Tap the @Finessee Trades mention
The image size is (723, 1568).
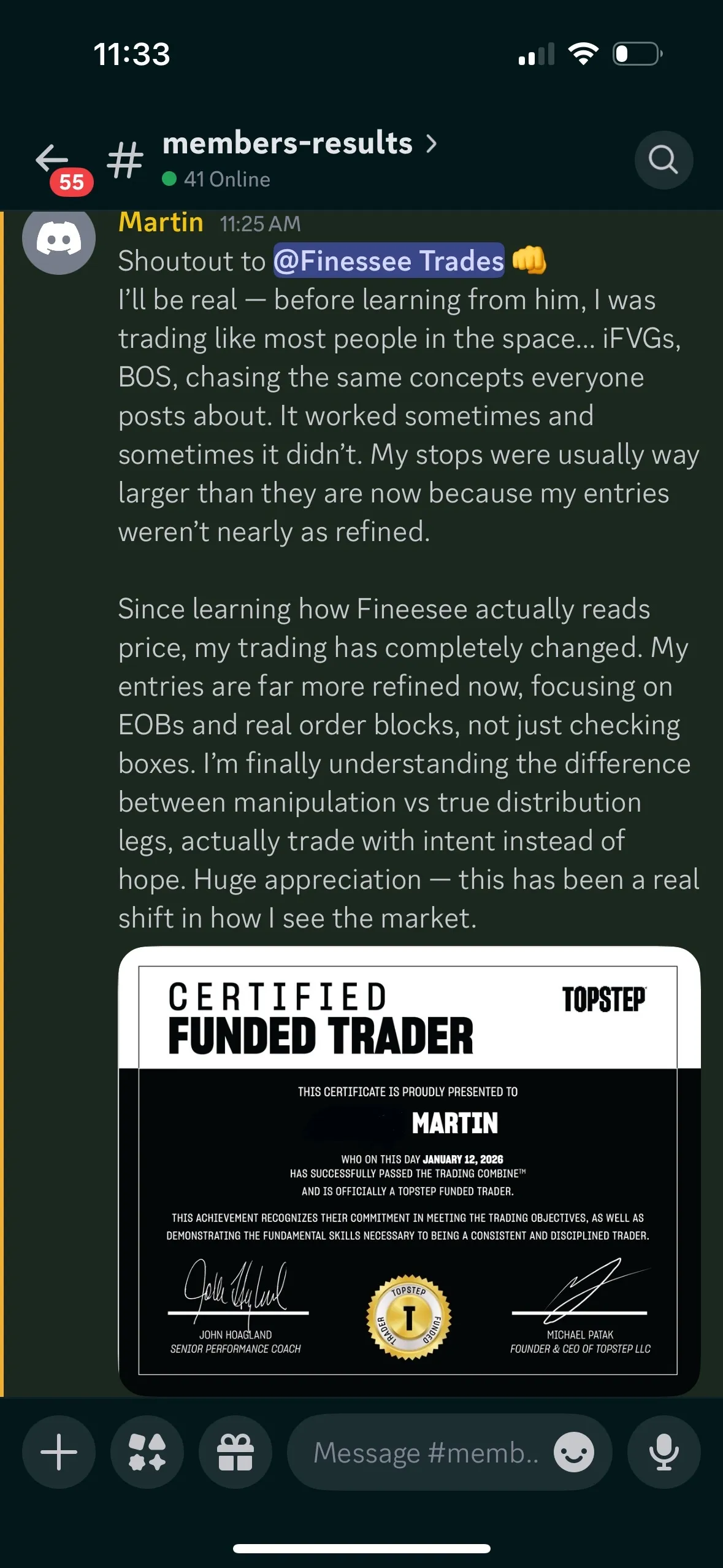coord(388,261)
